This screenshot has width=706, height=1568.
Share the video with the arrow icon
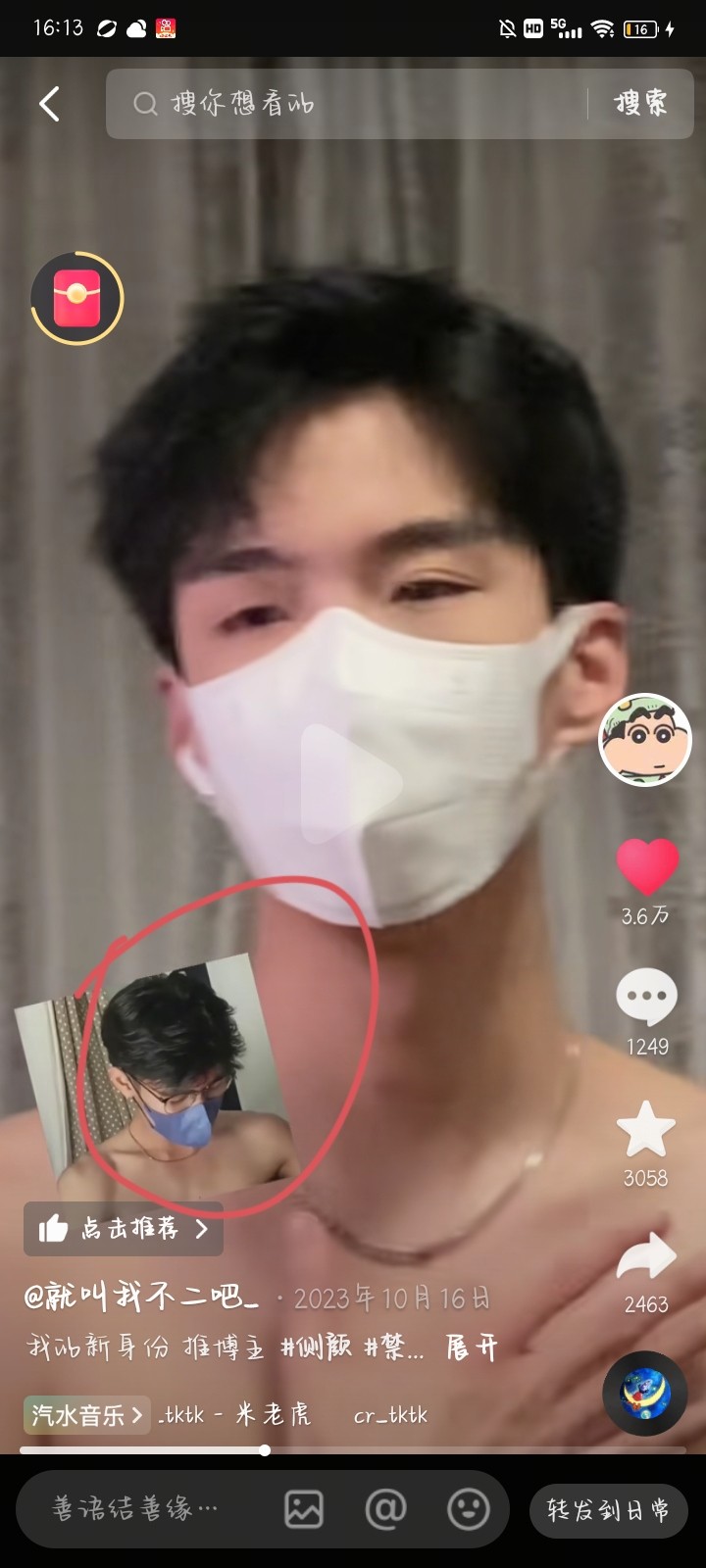pyautogui.click(x=646, y=1259)
